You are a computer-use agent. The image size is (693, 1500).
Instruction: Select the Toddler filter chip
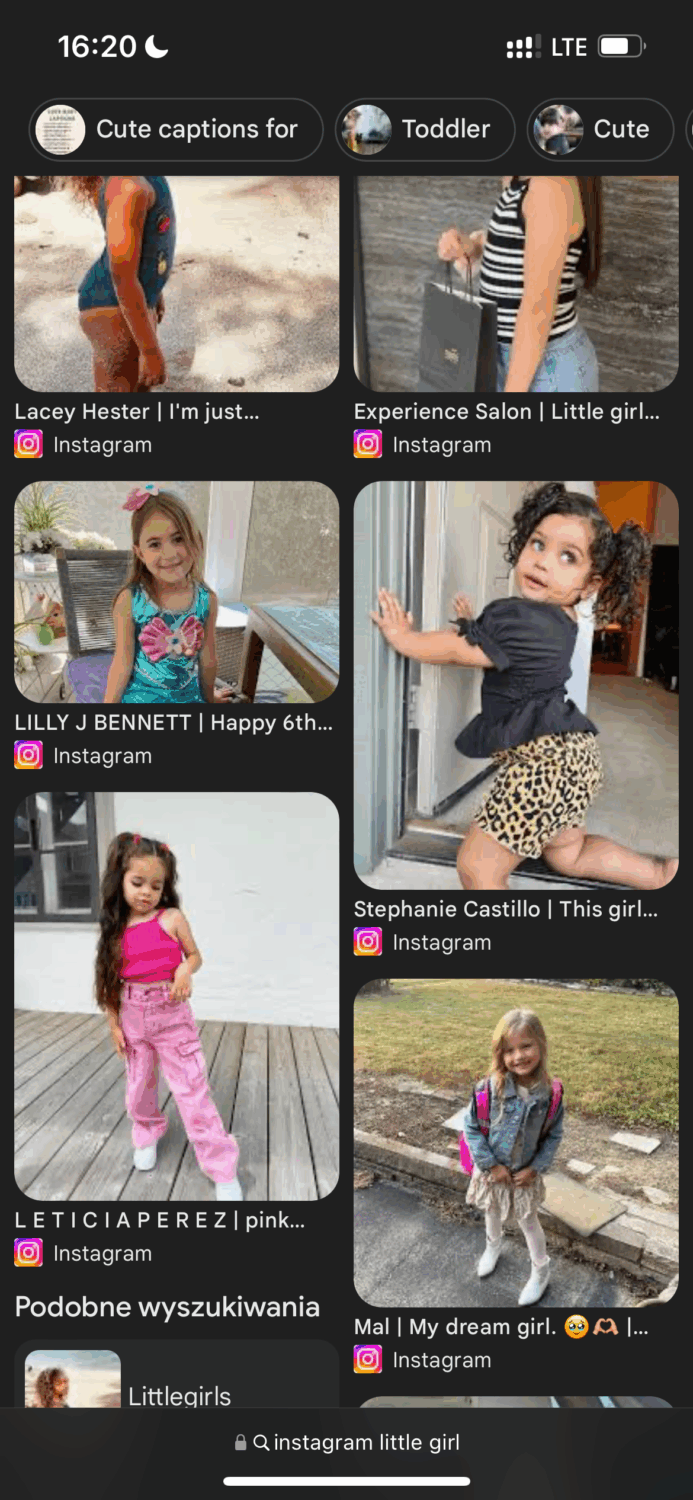[x=424, y=129]
